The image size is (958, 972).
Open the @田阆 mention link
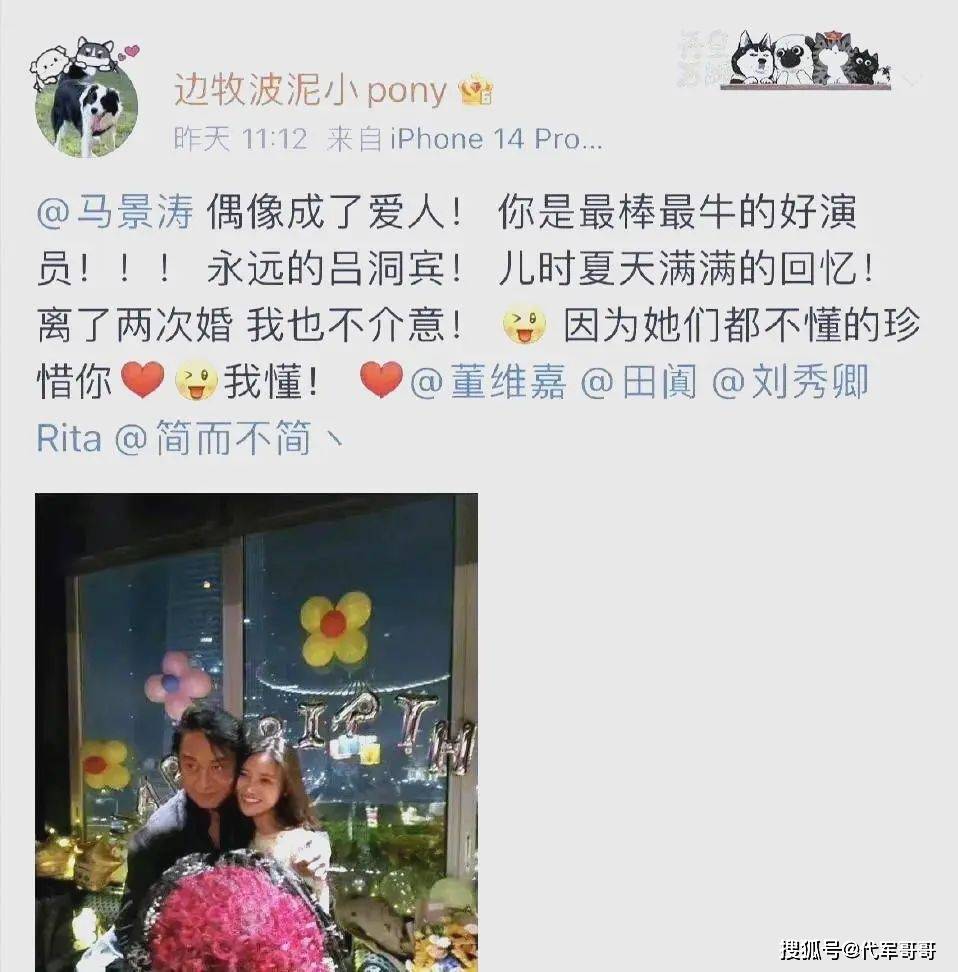(640, 382)
